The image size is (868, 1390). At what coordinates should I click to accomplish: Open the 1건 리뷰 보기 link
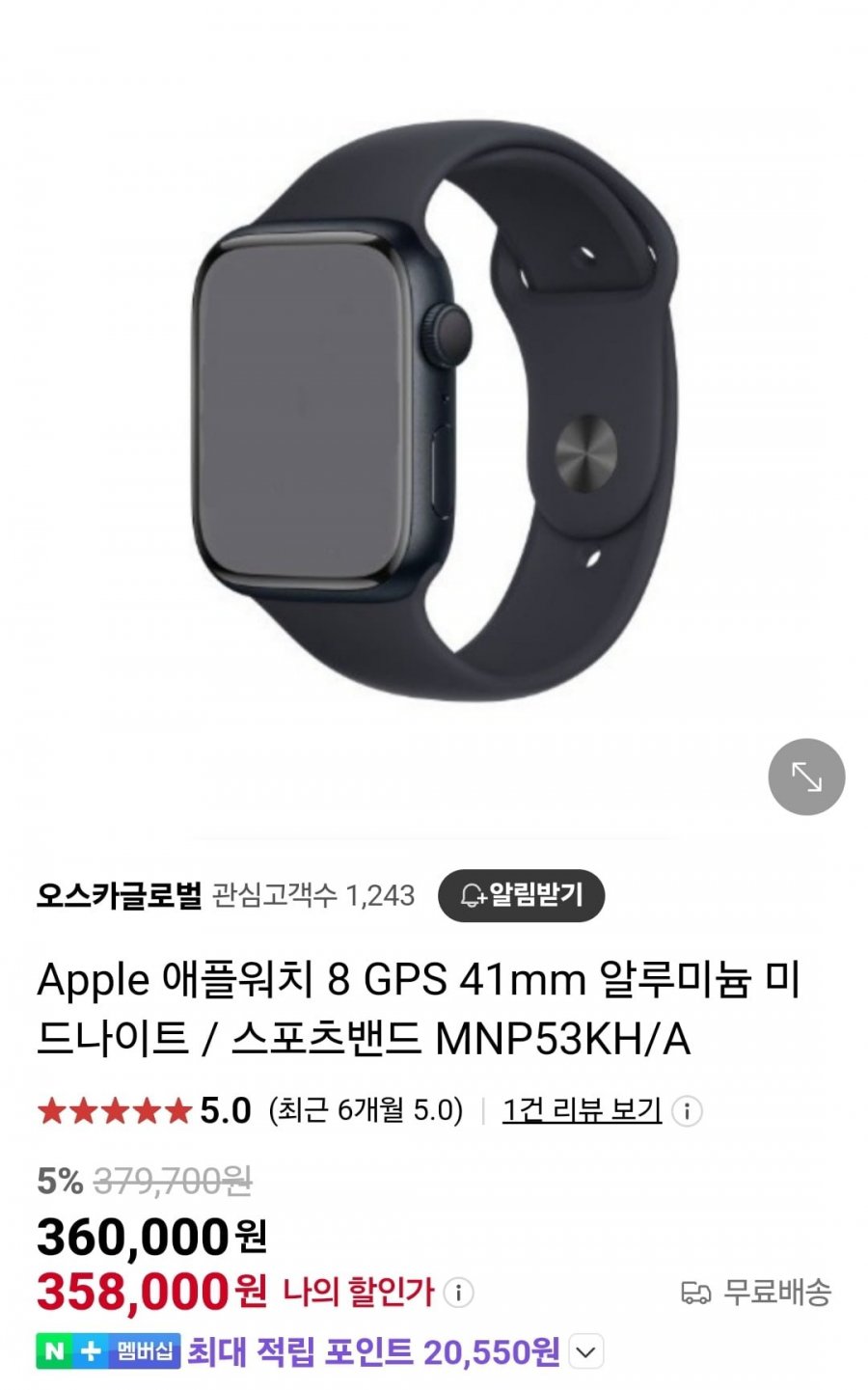(582, 1110)
